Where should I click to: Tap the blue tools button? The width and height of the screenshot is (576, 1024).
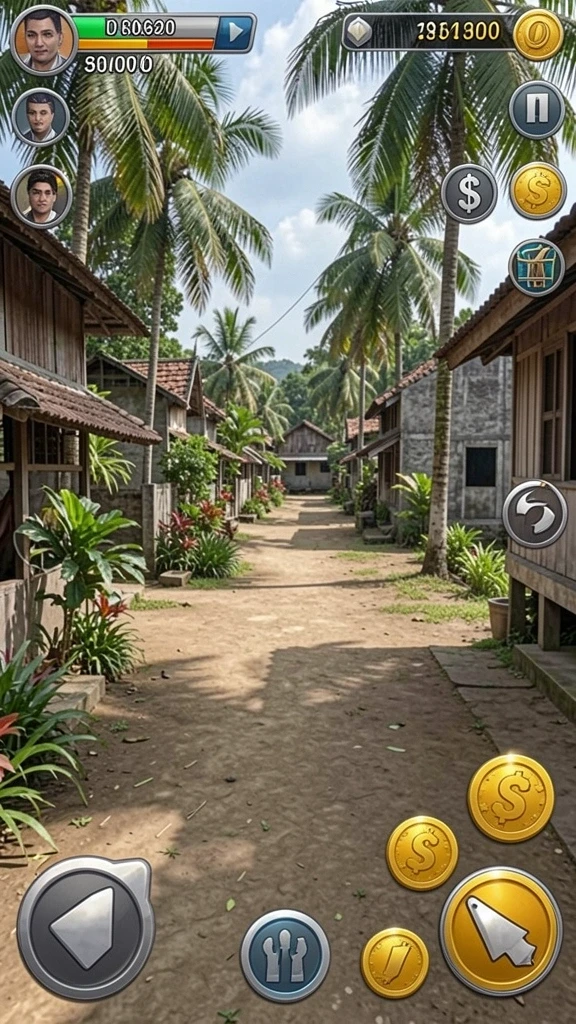[285, 955]
